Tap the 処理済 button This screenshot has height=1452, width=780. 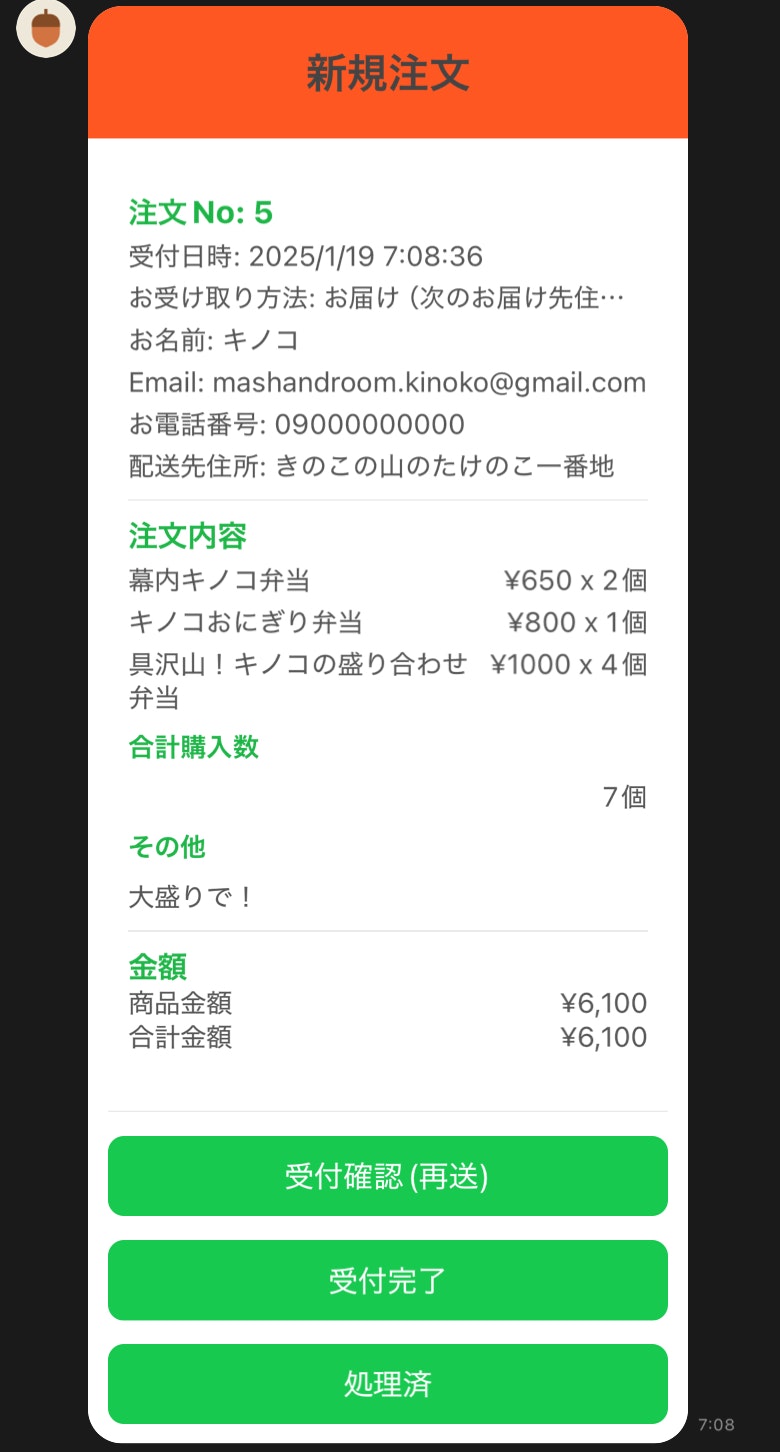388,1384
